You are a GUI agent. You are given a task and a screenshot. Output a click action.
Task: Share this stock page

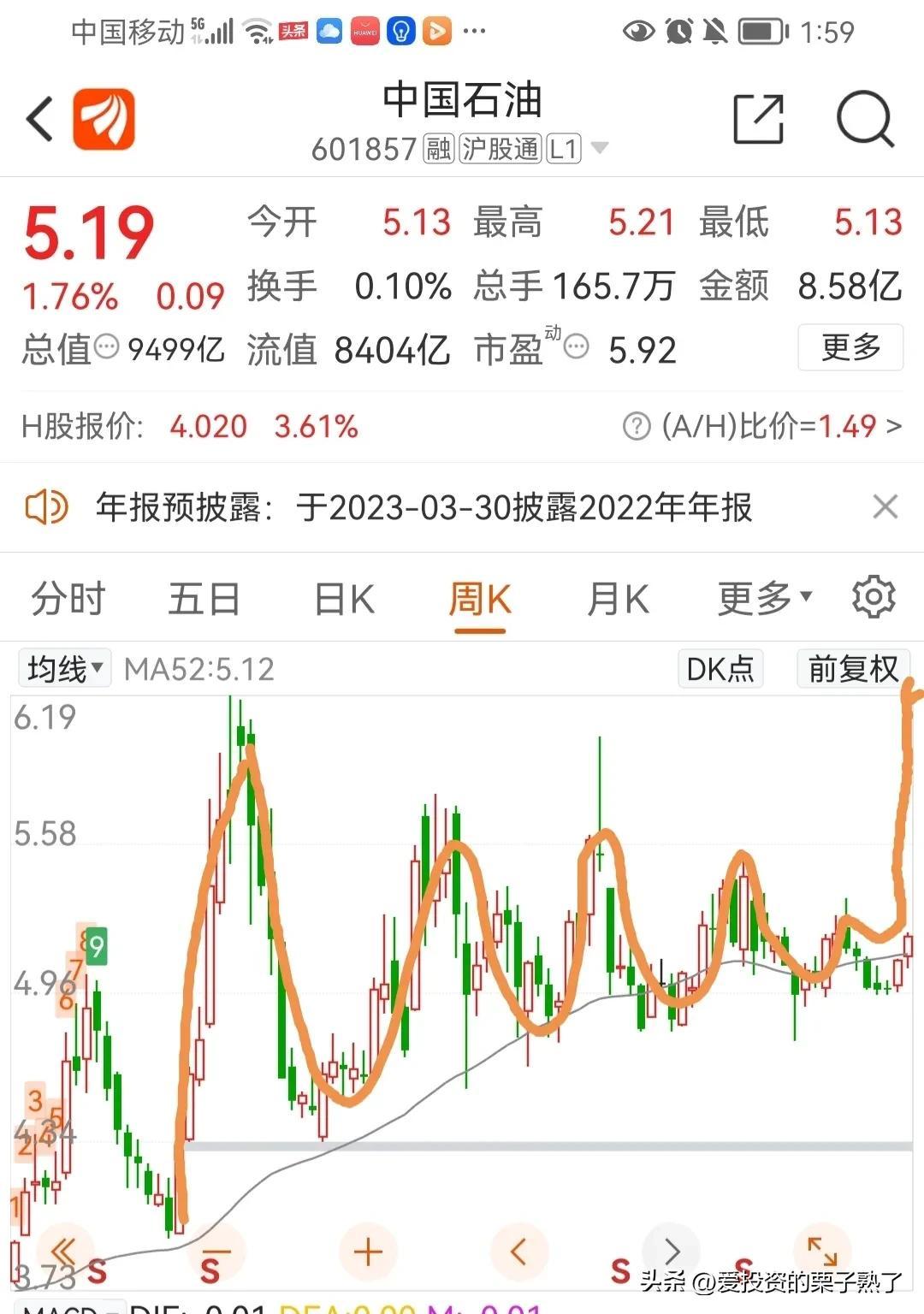[759, 119]
